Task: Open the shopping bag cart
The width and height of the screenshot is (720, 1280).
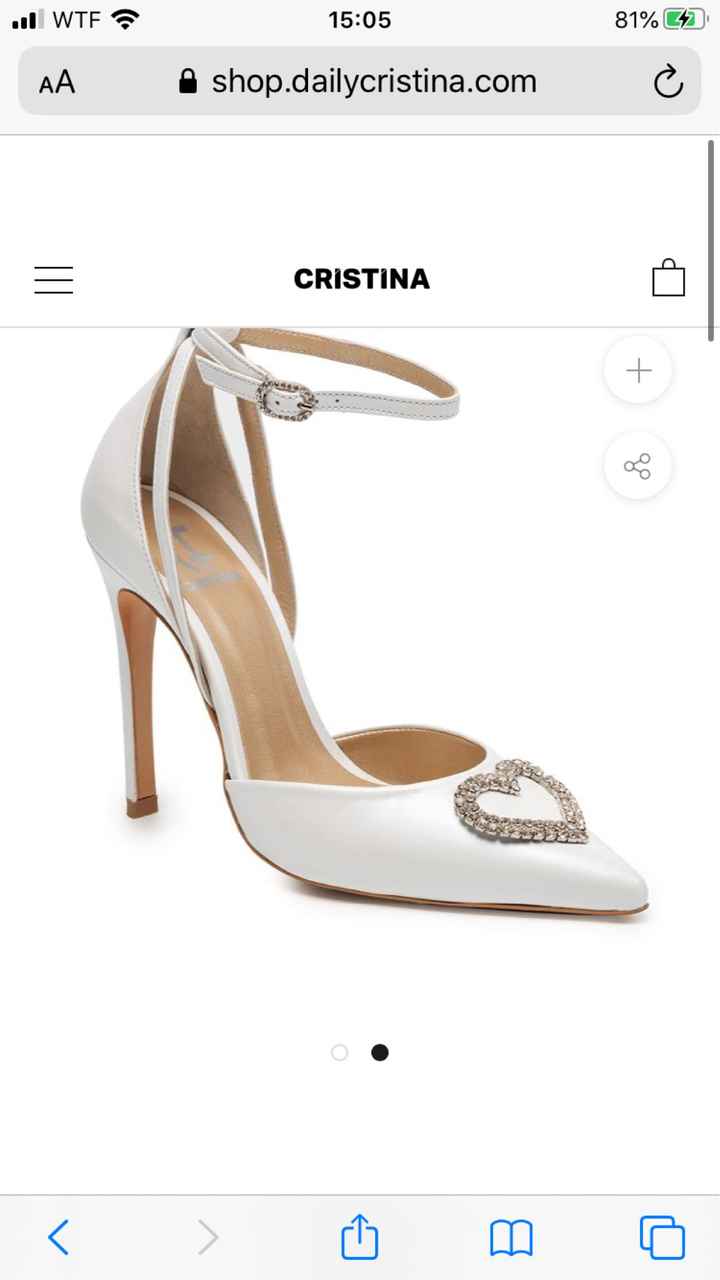Action: [x=668, y=278]
